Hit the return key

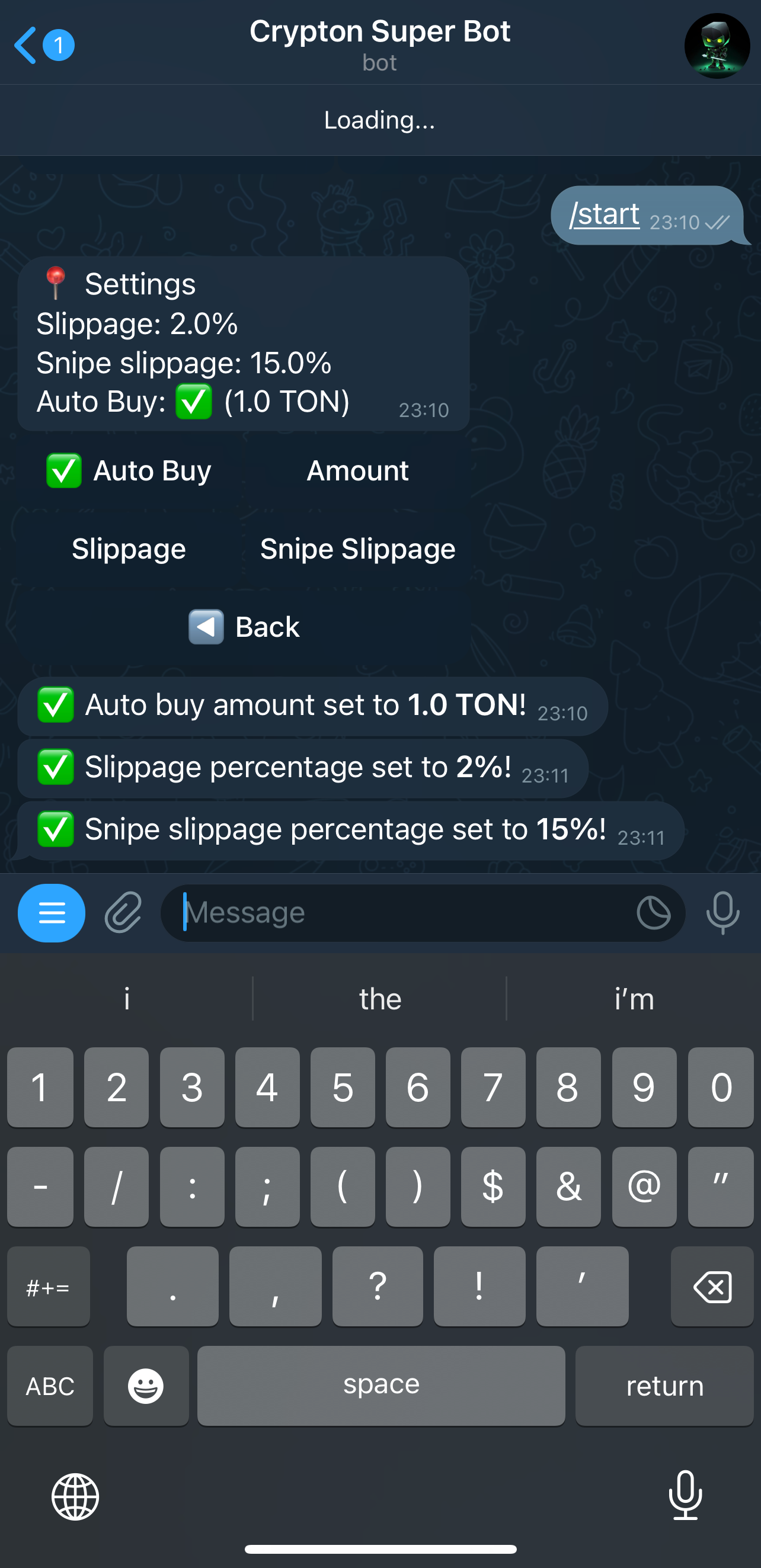[x=664, y=1386]
